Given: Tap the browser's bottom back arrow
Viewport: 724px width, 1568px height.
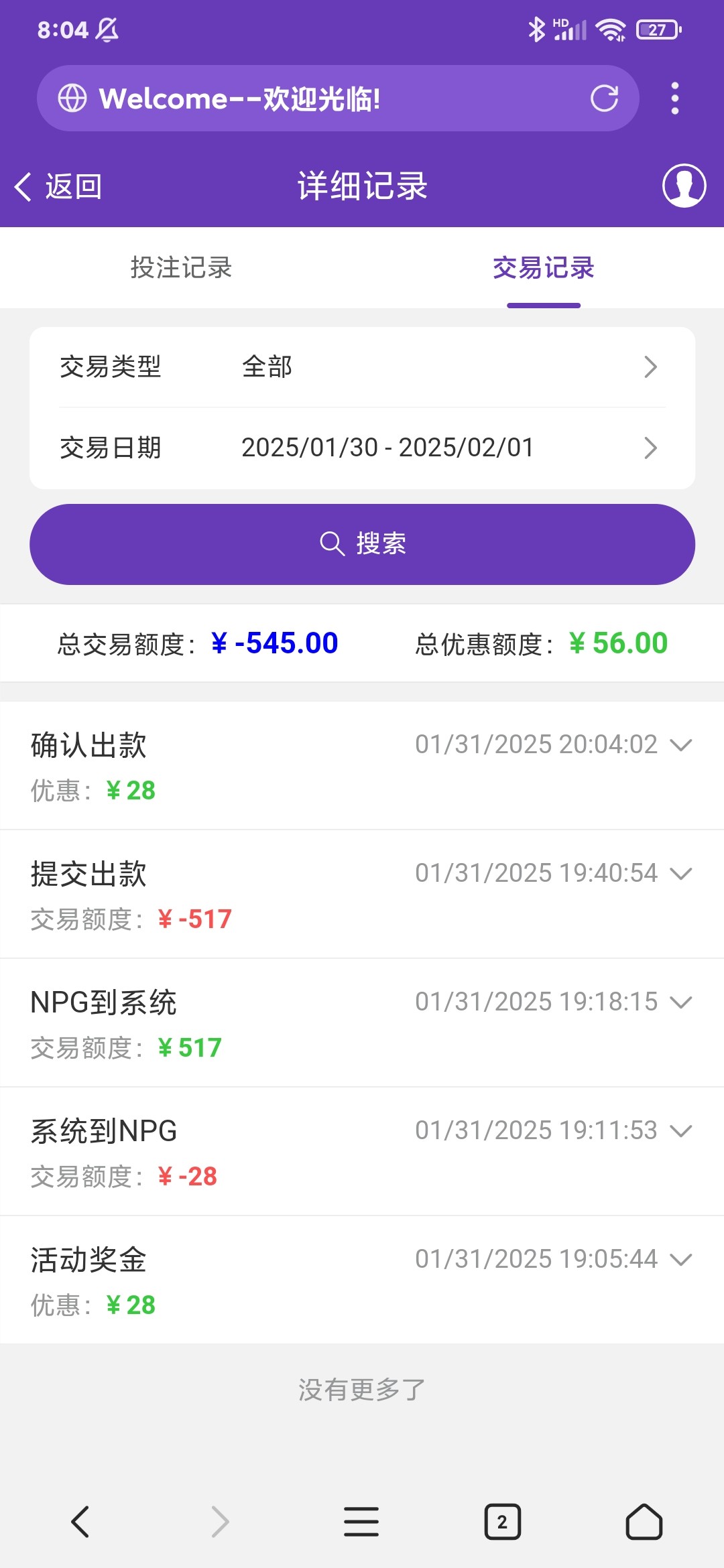Looking at the screenshot, I should click(x=80, y=1522).
